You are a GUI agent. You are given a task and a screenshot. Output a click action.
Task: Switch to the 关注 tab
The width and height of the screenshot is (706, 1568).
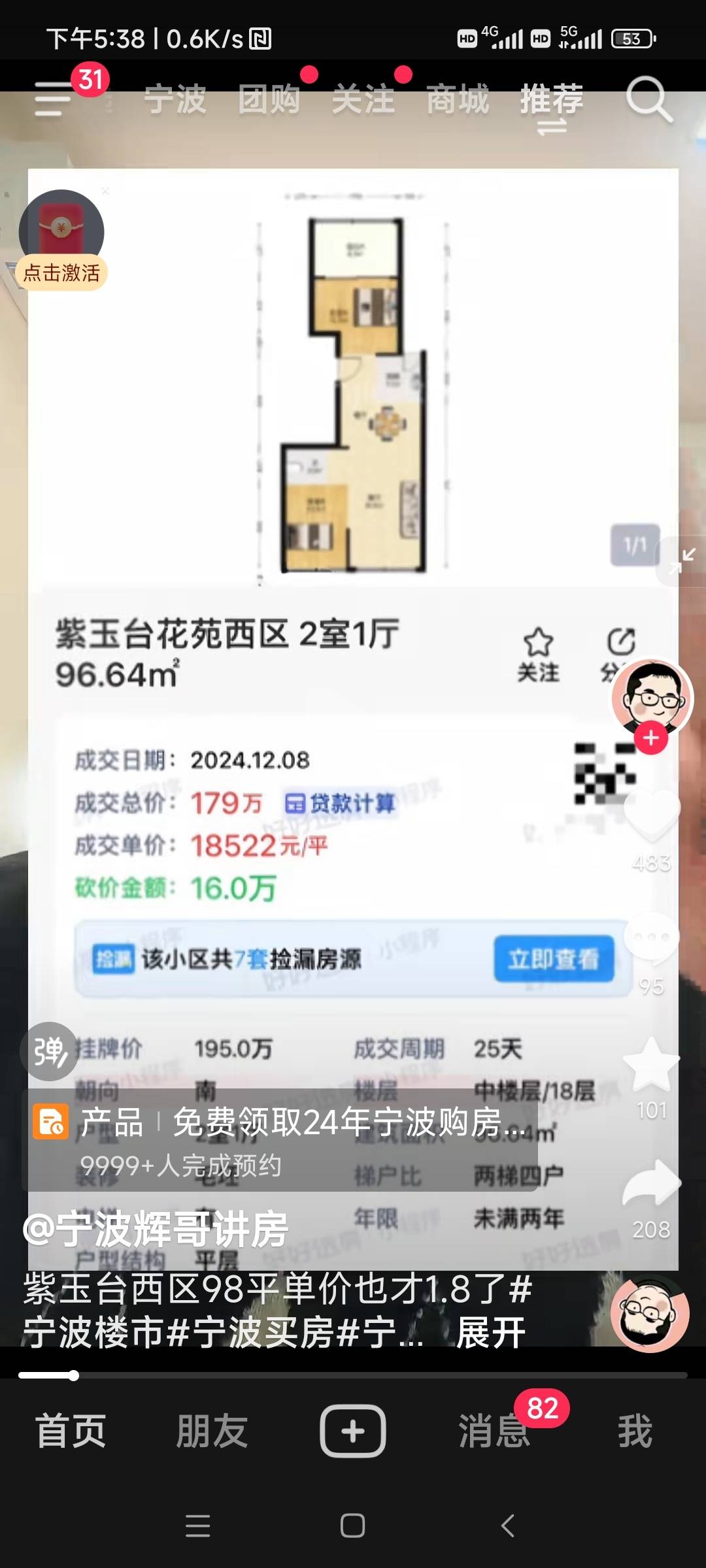coord(363,99)
